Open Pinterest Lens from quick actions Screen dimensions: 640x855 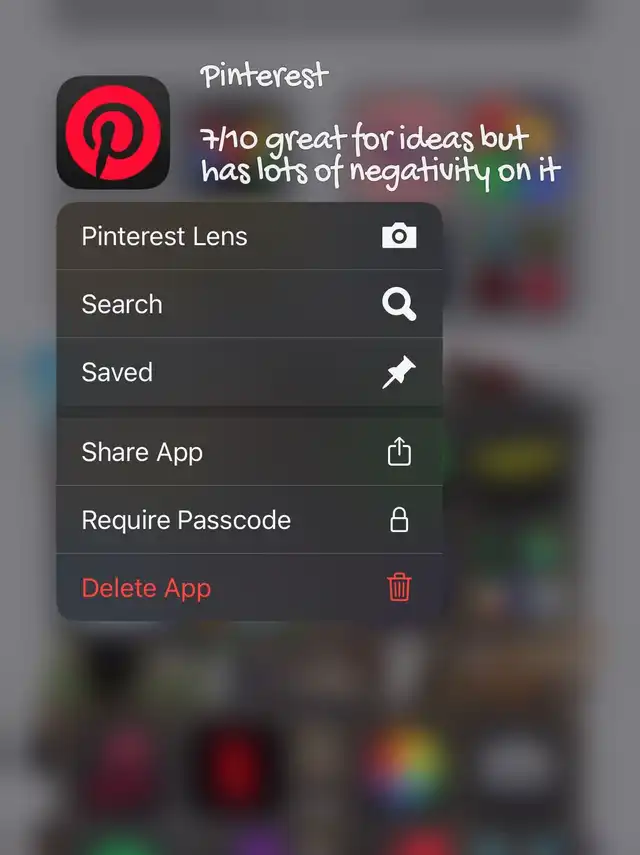[249, 237]
